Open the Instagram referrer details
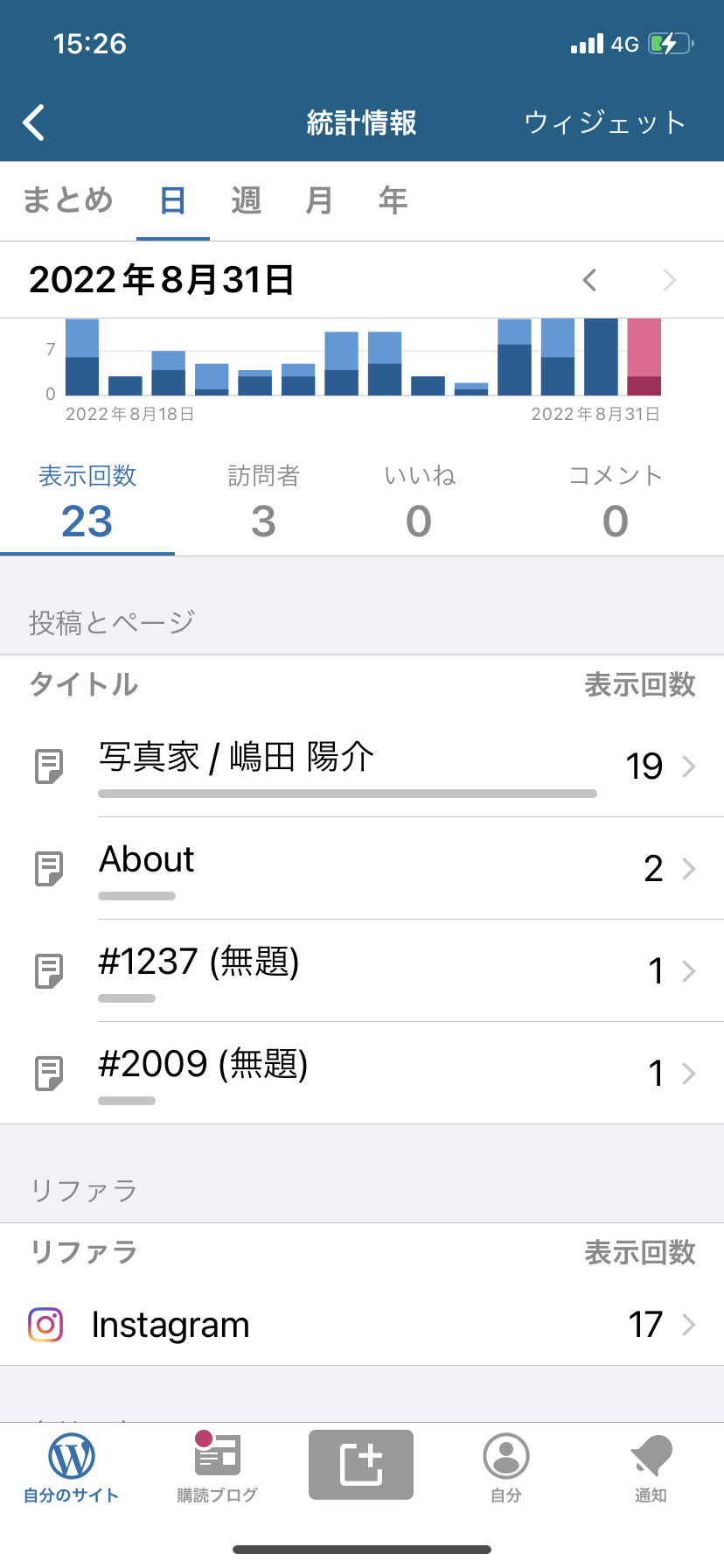The image size is (724, 1568). pyautogui.click(x=362, y=1325)
